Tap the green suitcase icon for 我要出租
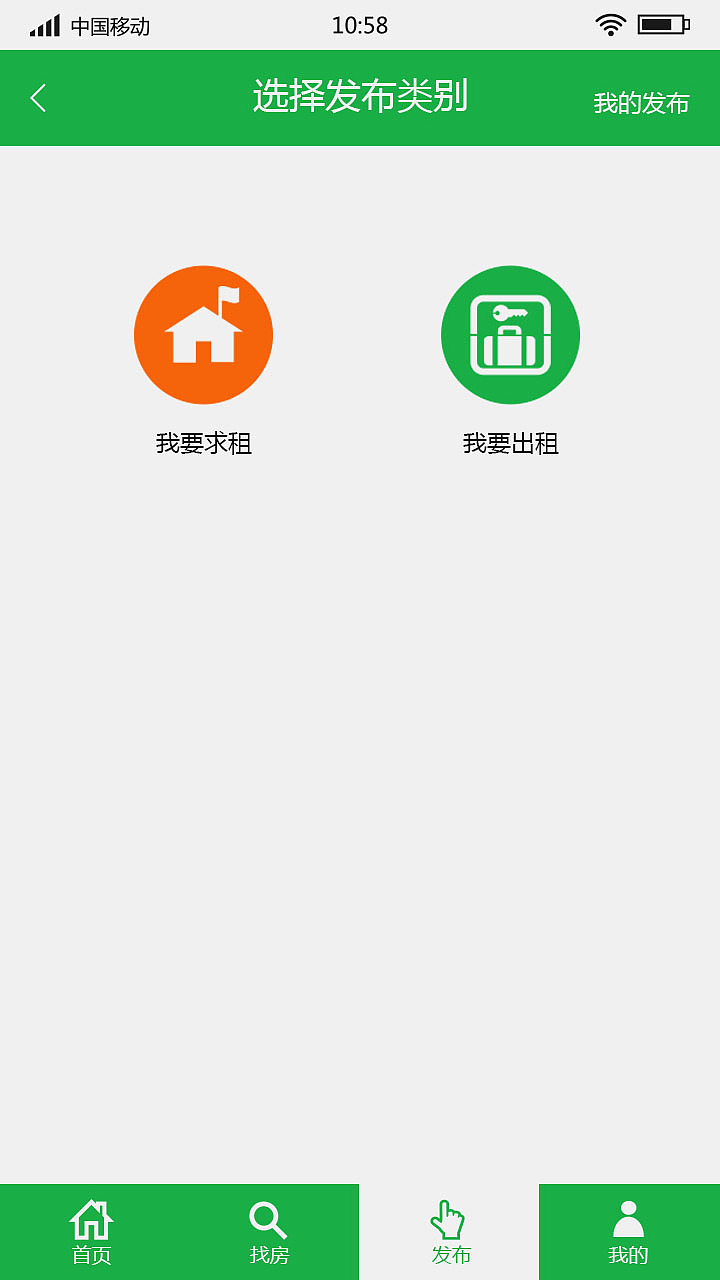 coord(510,334)
